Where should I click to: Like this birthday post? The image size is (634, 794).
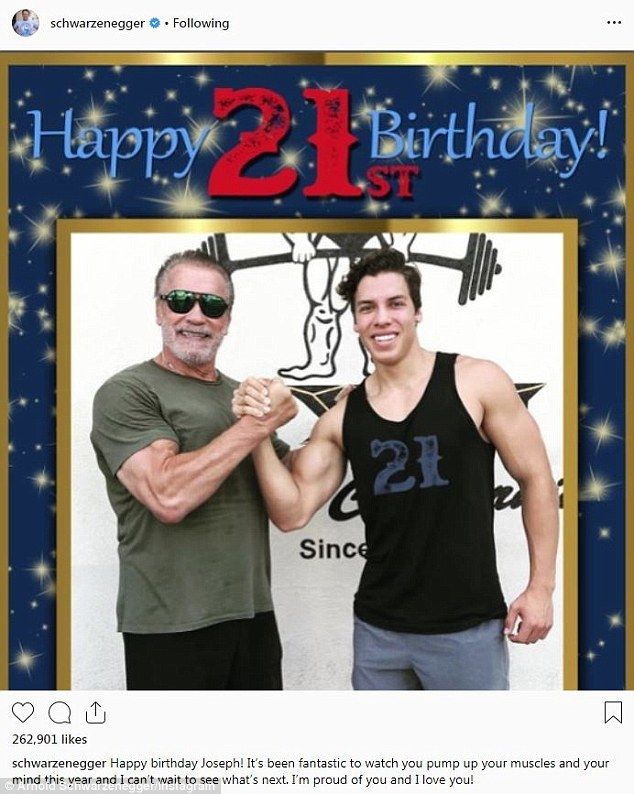(23, 712)
